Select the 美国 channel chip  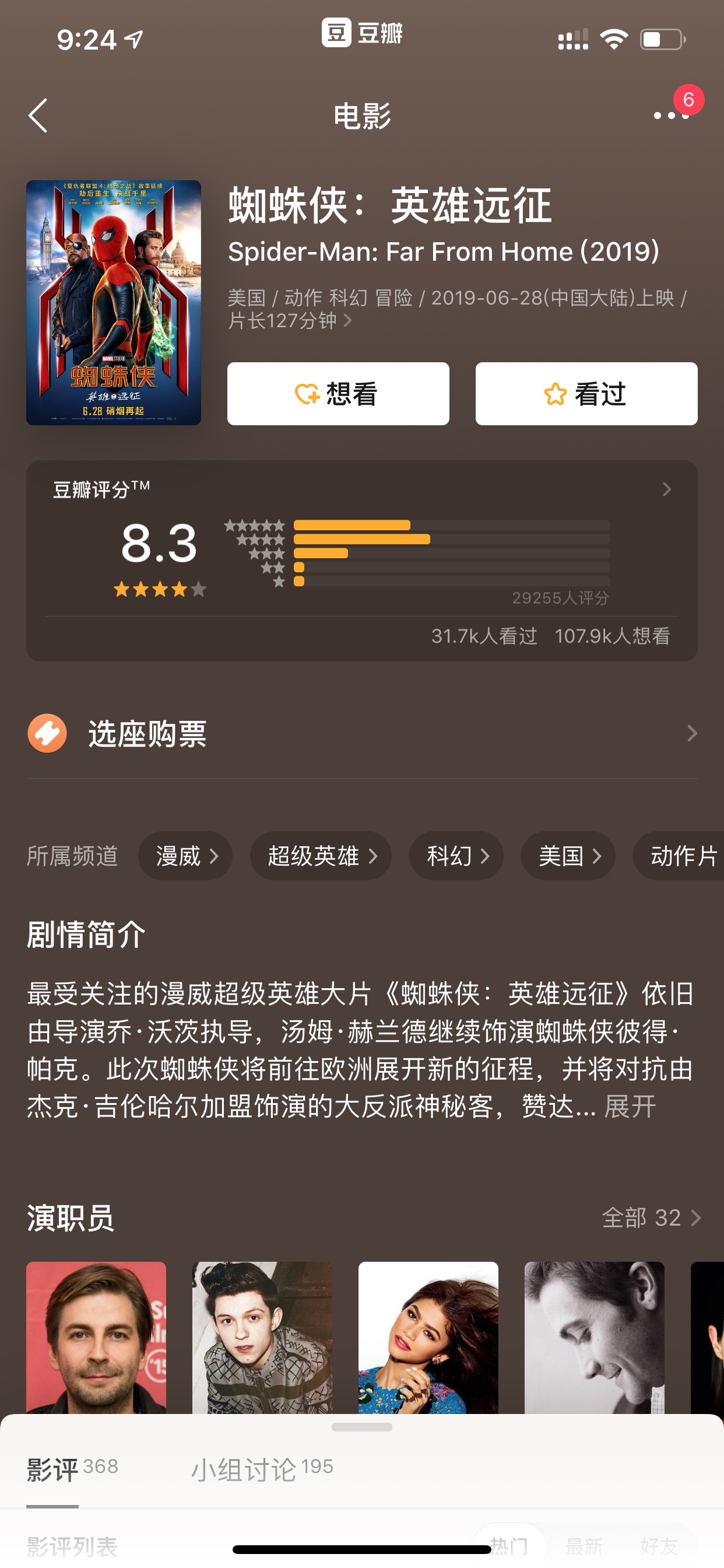[568, 856]
